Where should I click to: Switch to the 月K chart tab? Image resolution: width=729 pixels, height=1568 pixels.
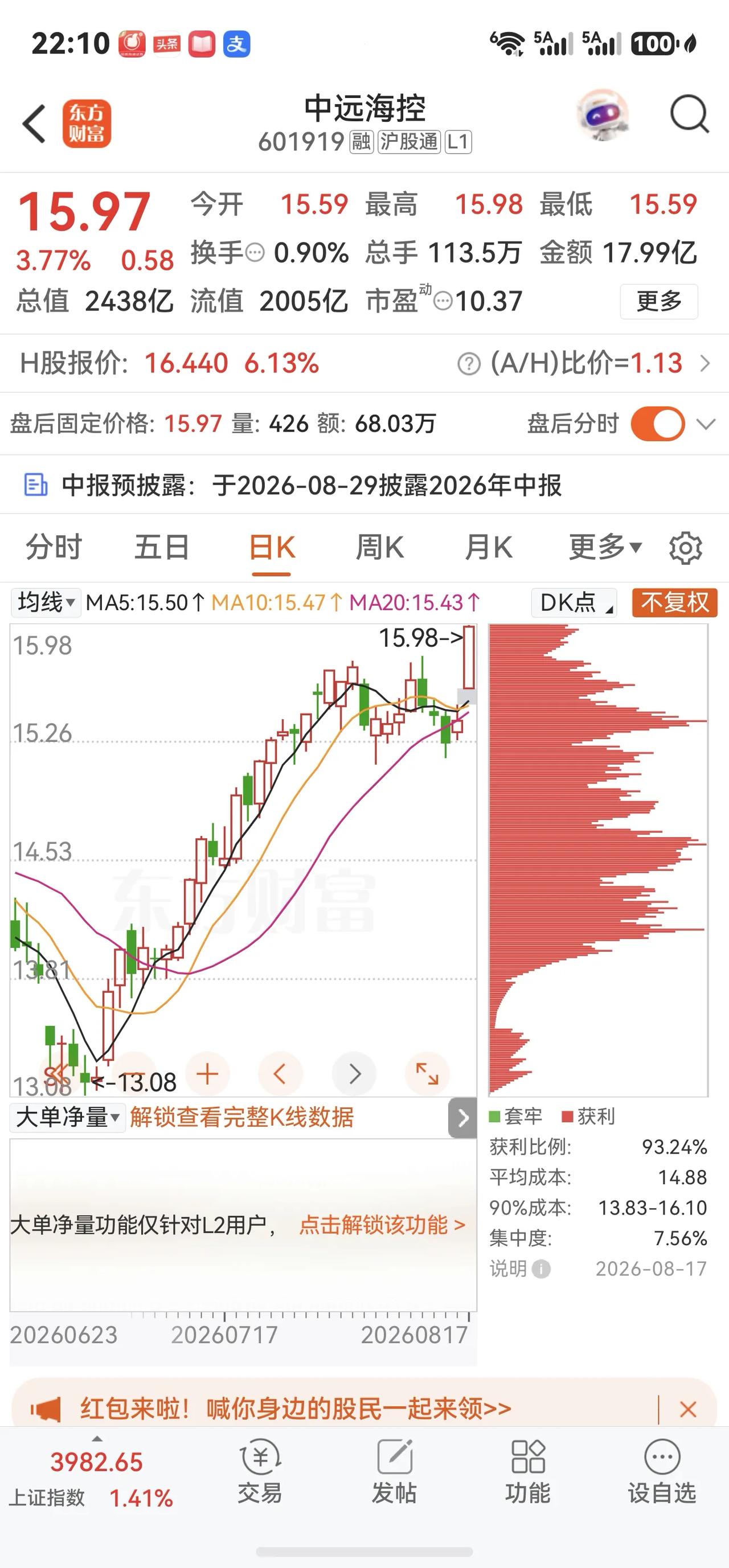click(489, 547)
